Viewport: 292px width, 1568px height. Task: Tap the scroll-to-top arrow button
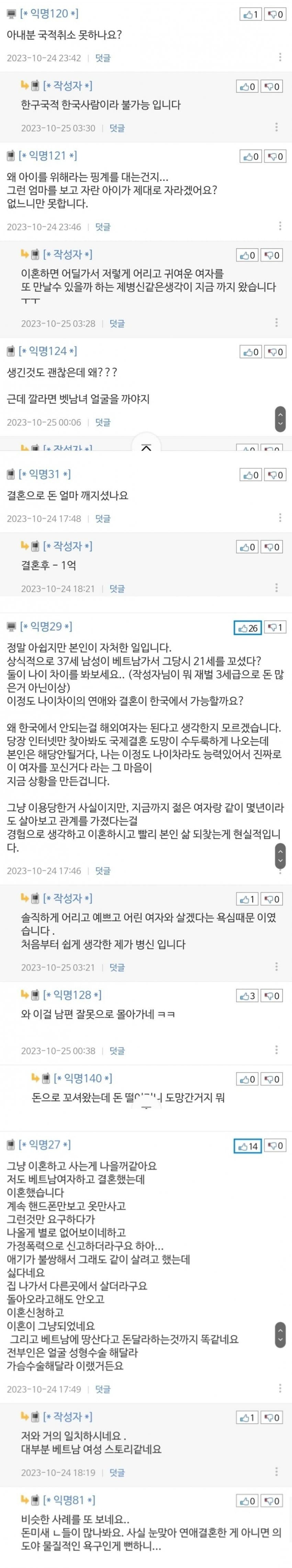pos(146,447)
